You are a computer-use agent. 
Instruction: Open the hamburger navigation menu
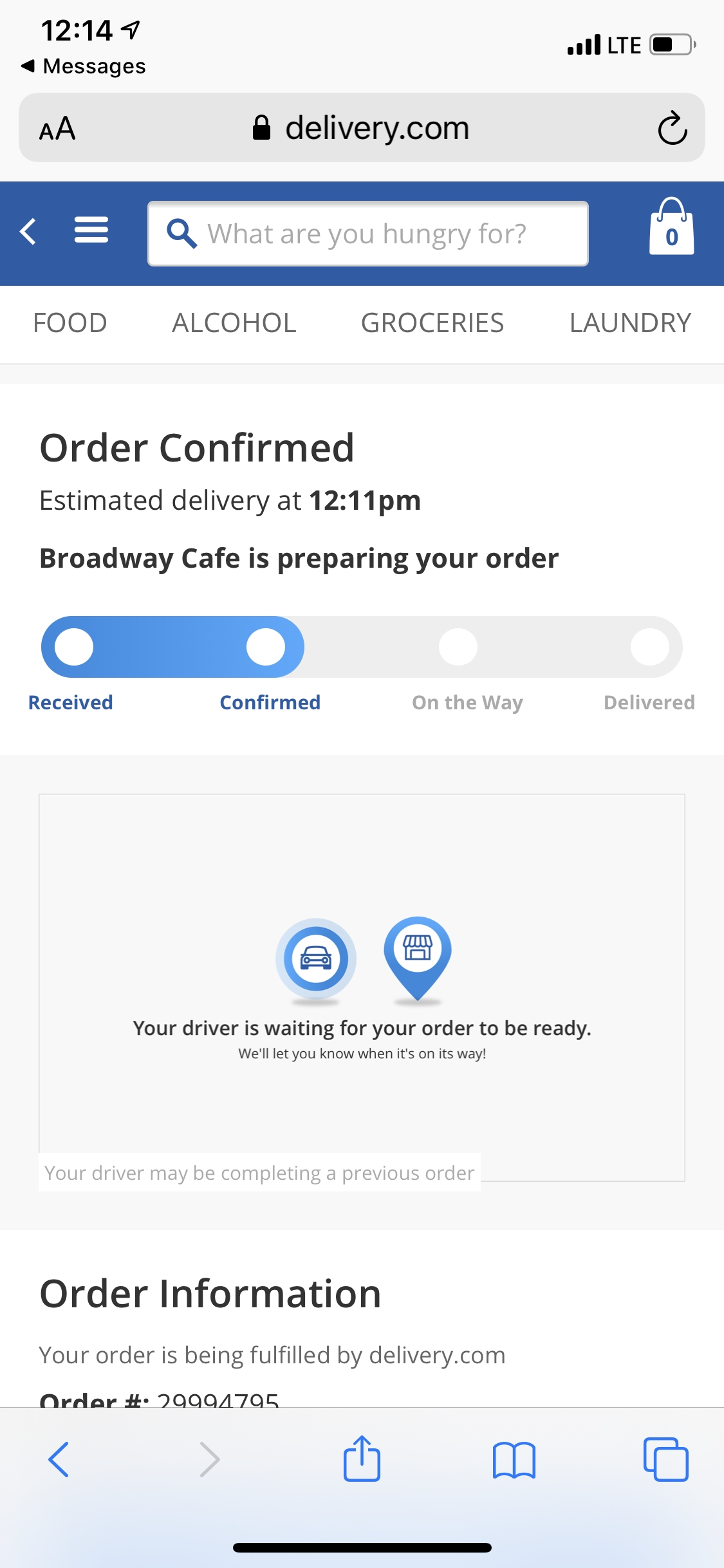point(91,230)
